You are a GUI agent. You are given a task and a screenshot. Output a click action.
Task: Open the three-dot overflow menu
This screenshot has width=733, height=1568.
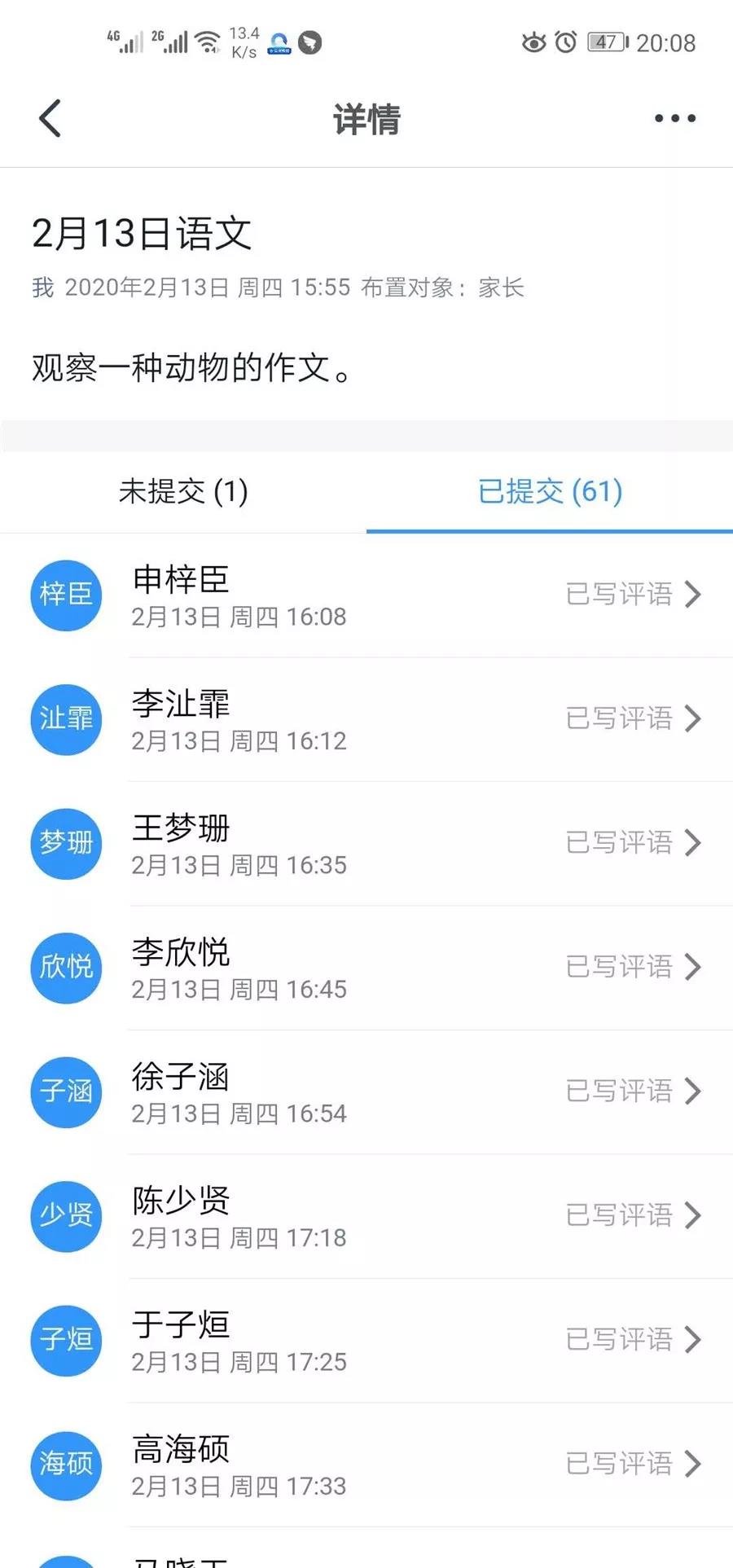(675, 118)
